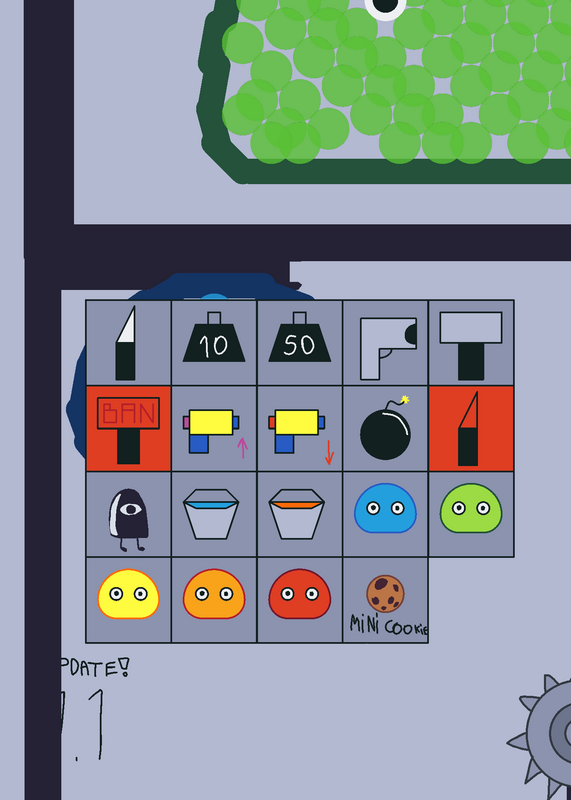571x800 pixels.
Task: Choose the grey pistol tool
Action: click(385, 343)
